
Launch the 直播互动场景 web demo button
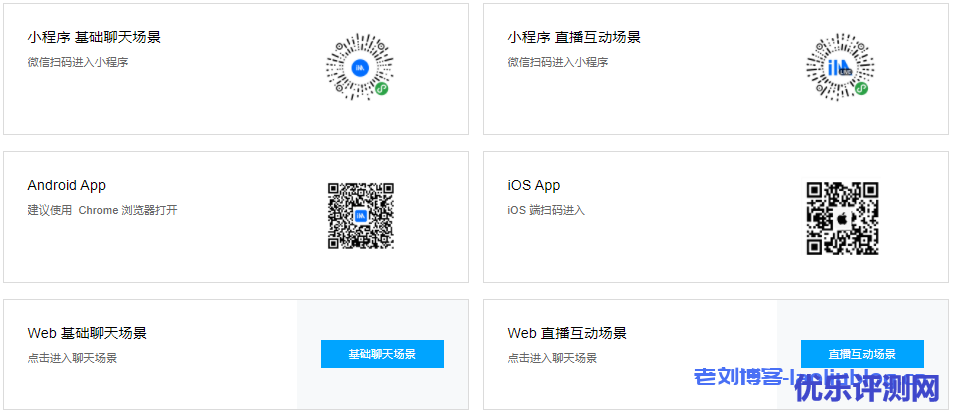(861, 354)
